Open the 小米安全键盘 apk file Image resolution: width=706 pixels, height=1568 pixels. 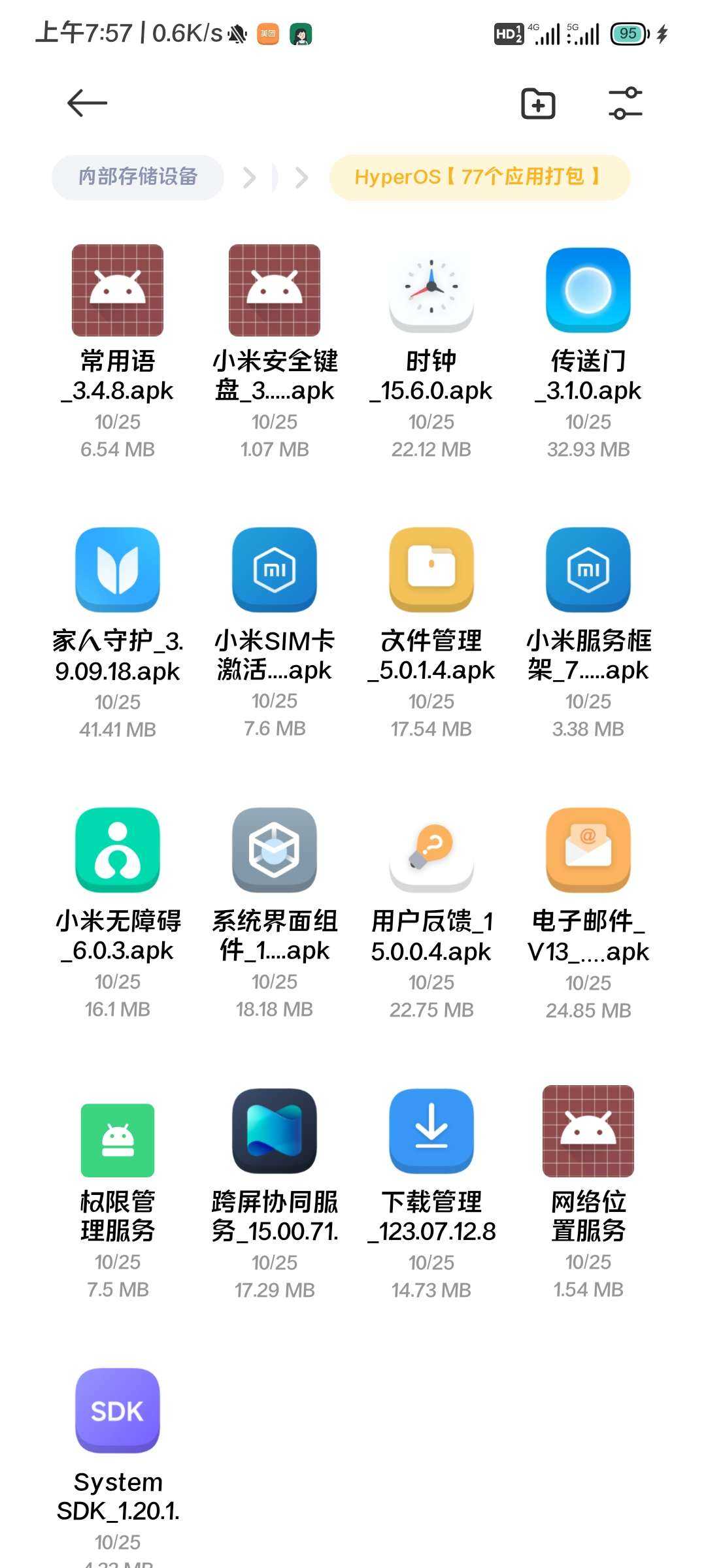click(275, 351)
